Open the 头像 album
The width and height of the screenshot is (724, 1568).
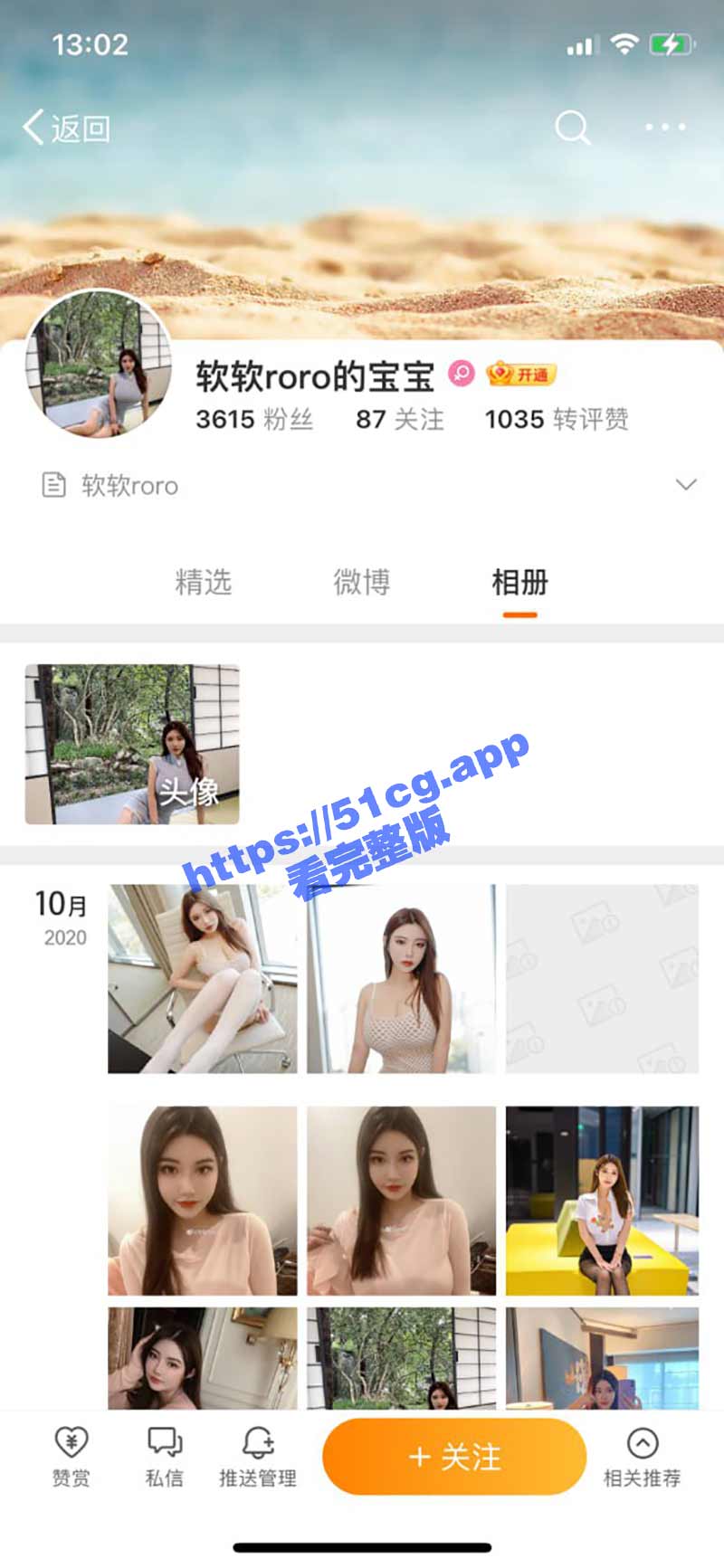[132, 745]
